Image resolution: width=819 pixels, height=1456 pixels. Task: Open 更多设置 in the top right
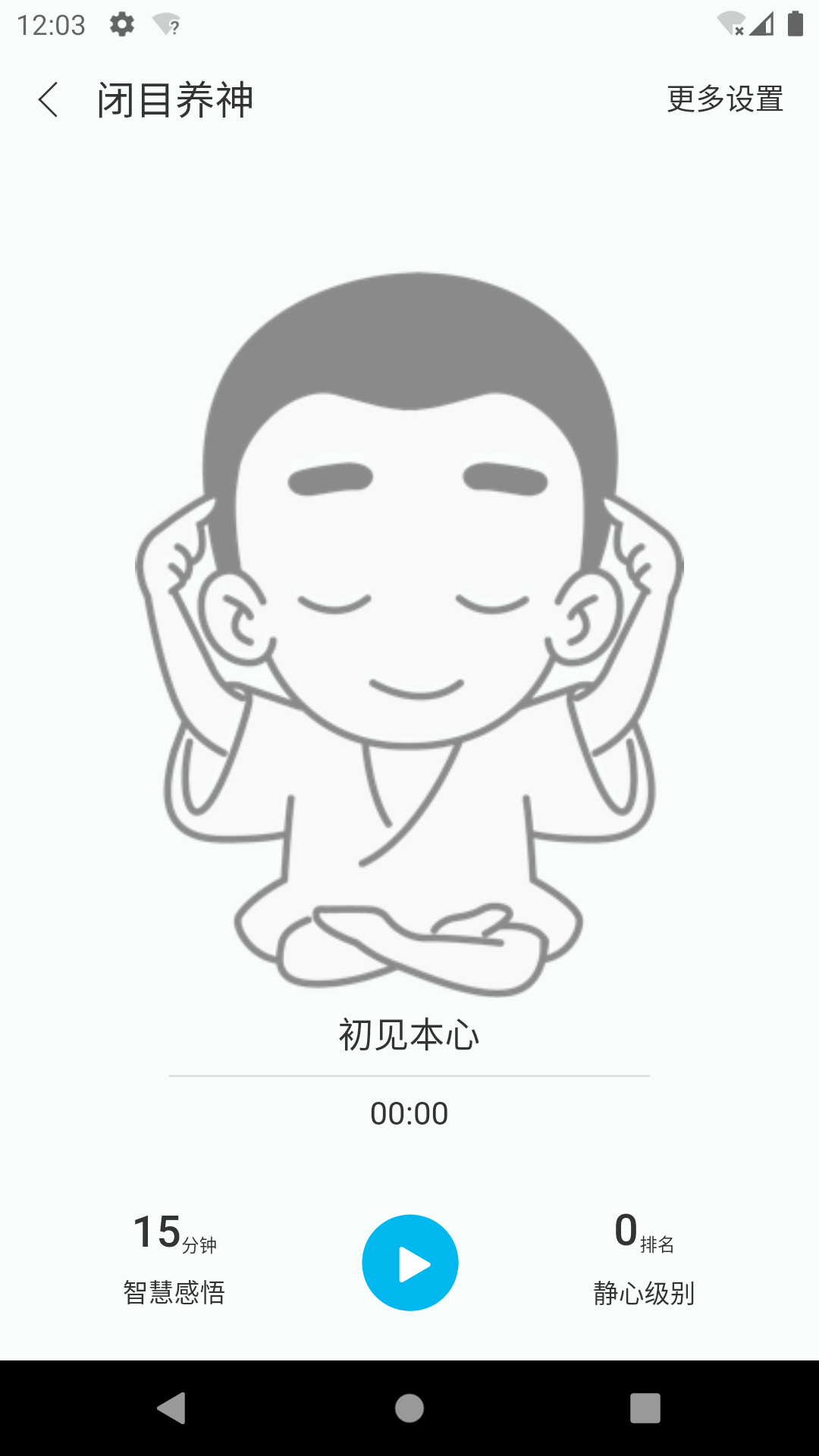(x=724, y=99)
